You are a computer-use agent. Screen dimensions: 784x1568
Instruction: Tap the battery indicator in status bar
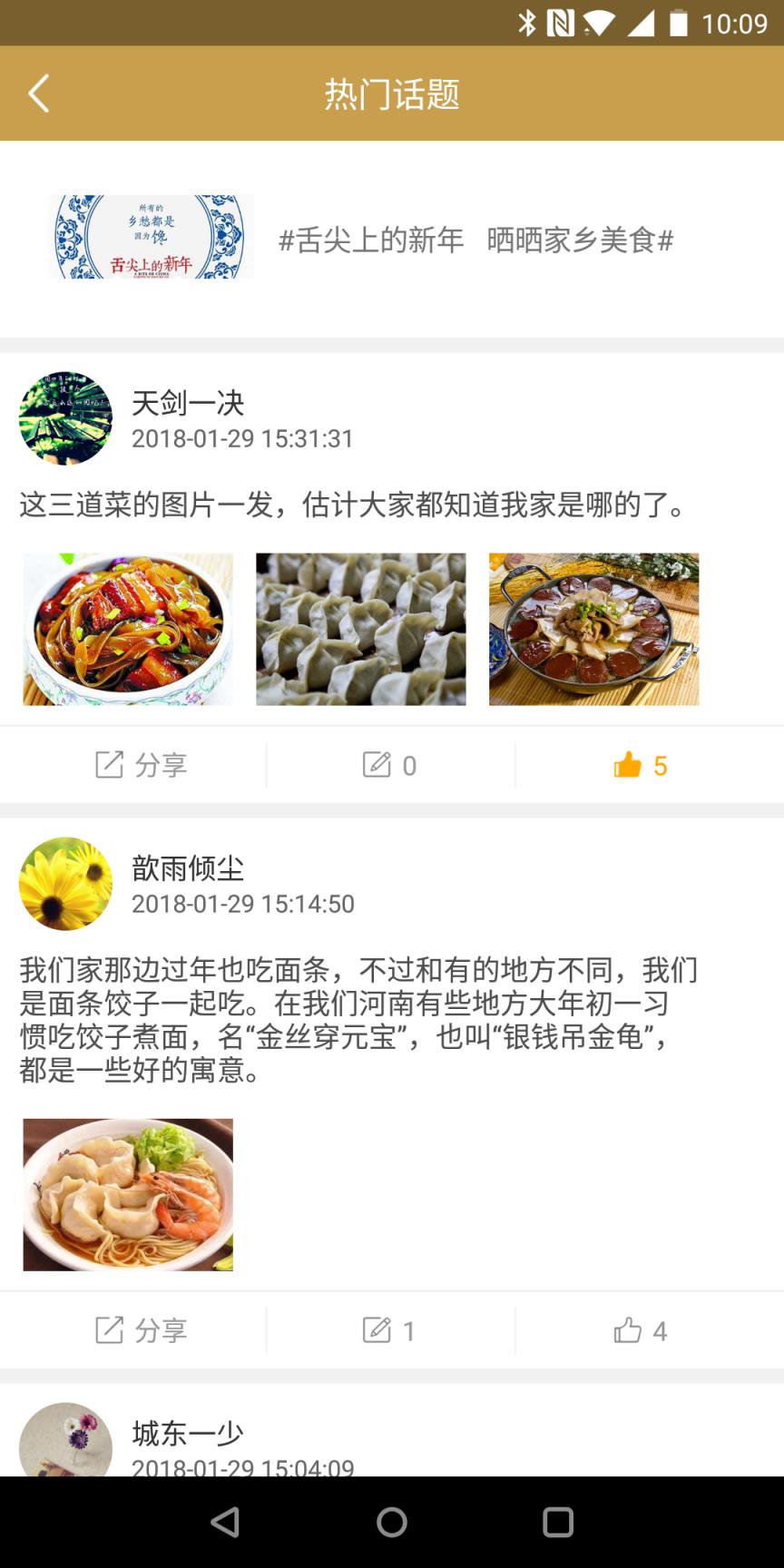676,24
